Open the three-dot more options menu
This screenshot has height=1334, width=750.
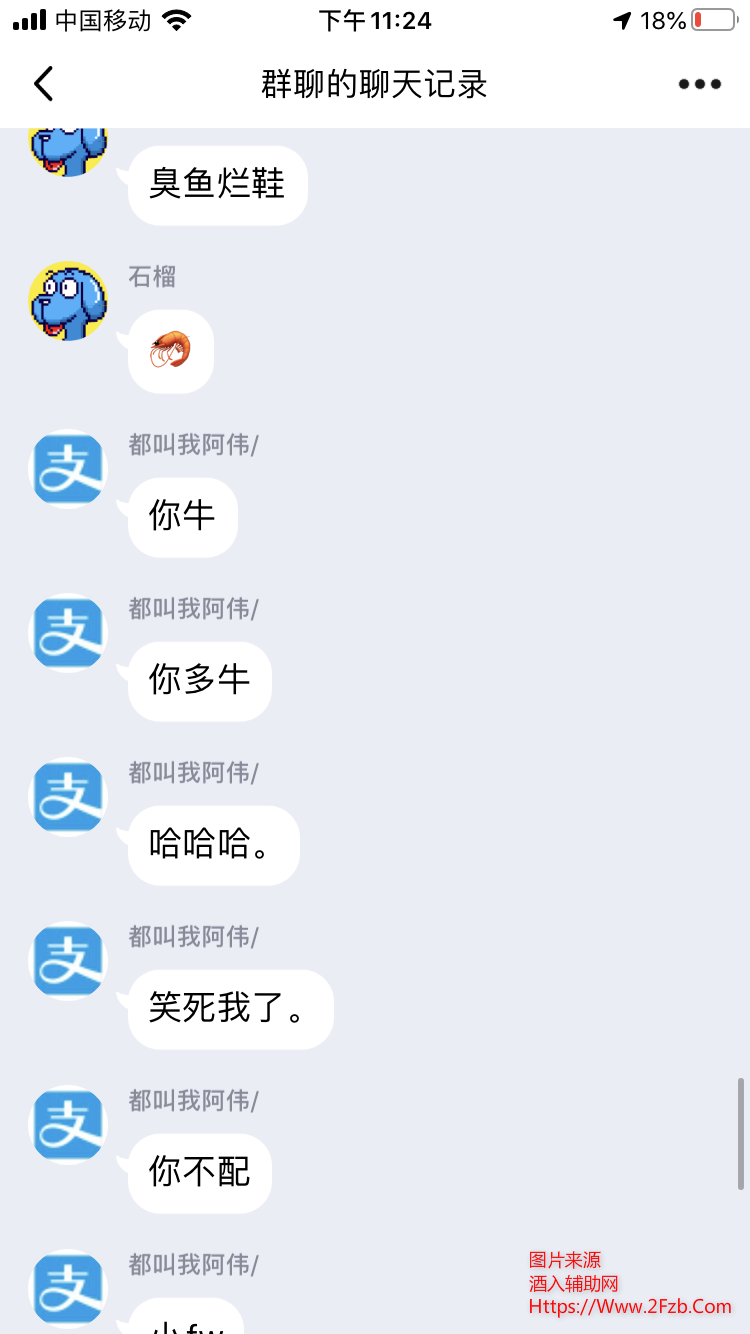click(x=698, y=84)
